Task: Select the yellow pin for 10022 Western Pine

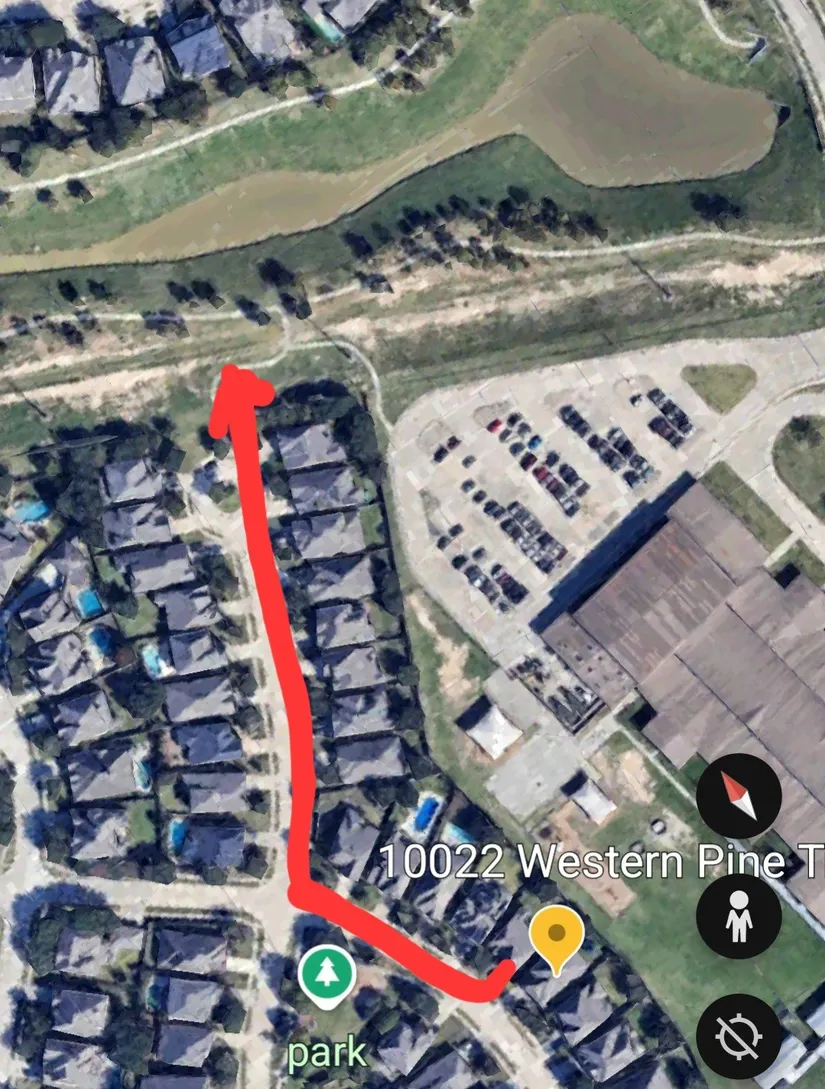Action: 558,938
